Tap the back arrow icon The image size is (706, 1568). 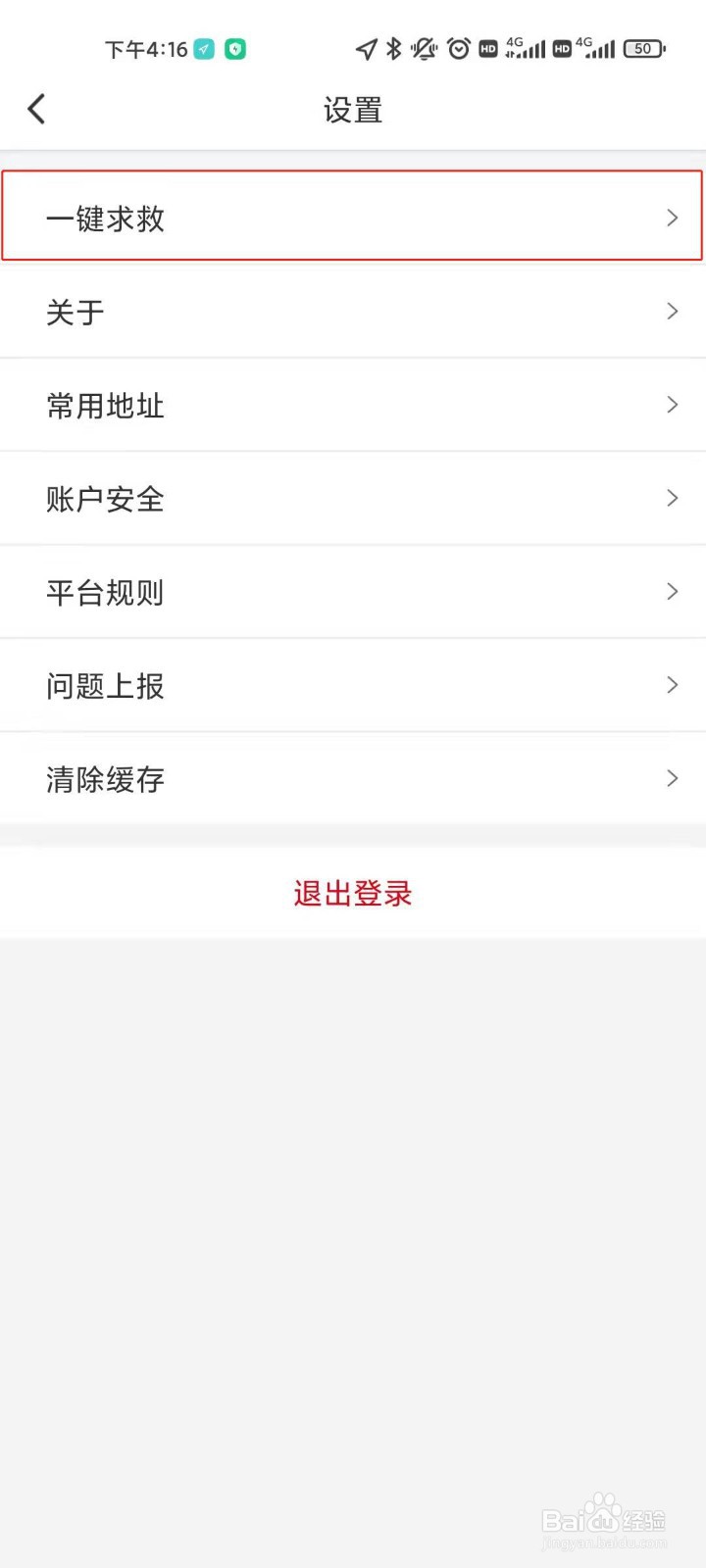pos(36,109)
